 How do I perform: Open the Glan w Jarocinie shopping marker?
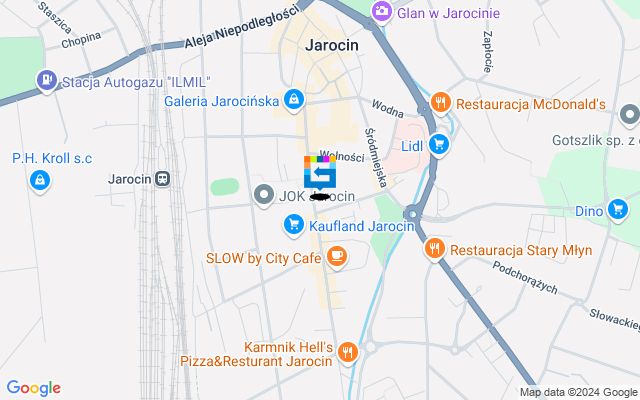point(380,11)
